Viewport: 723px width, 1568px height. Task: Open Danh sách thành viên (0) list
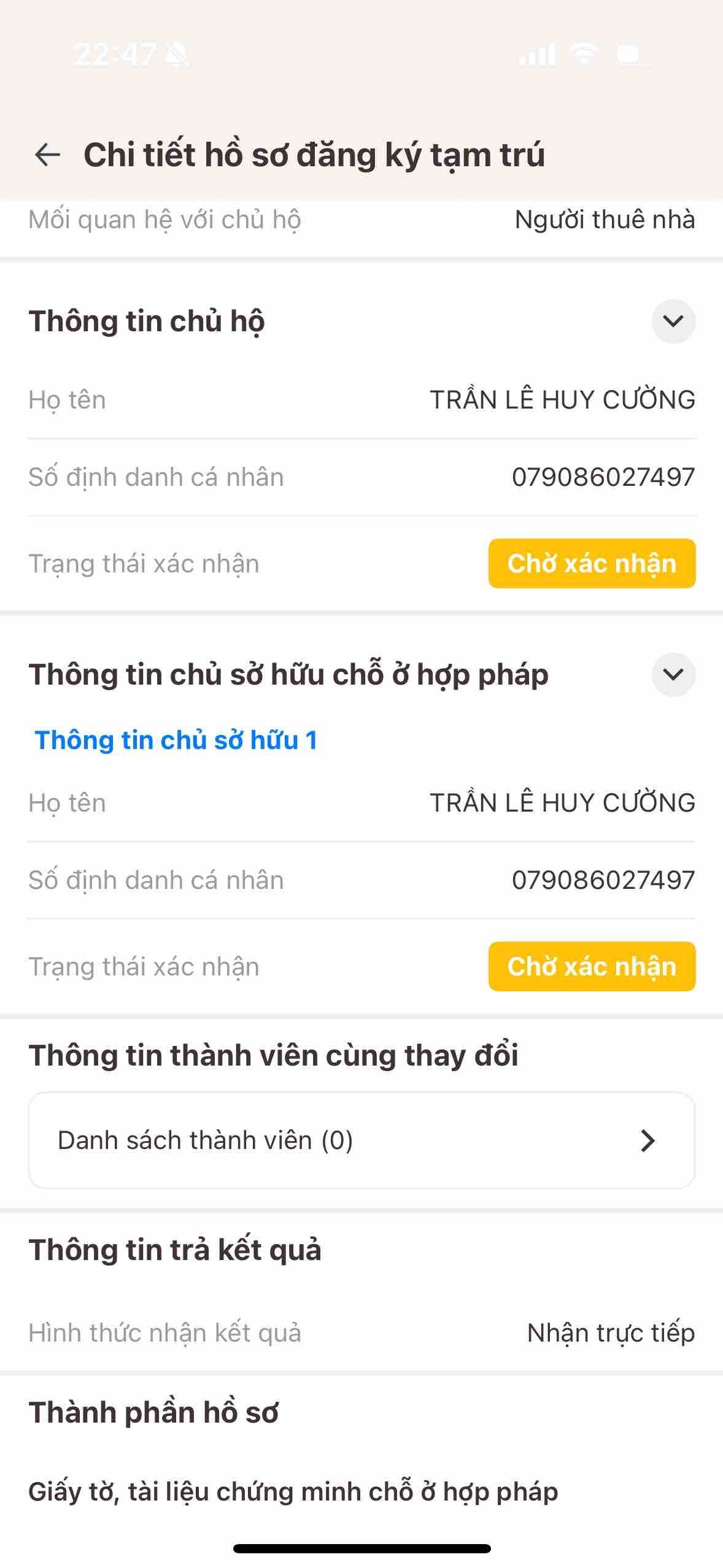tap(361, 1140)
